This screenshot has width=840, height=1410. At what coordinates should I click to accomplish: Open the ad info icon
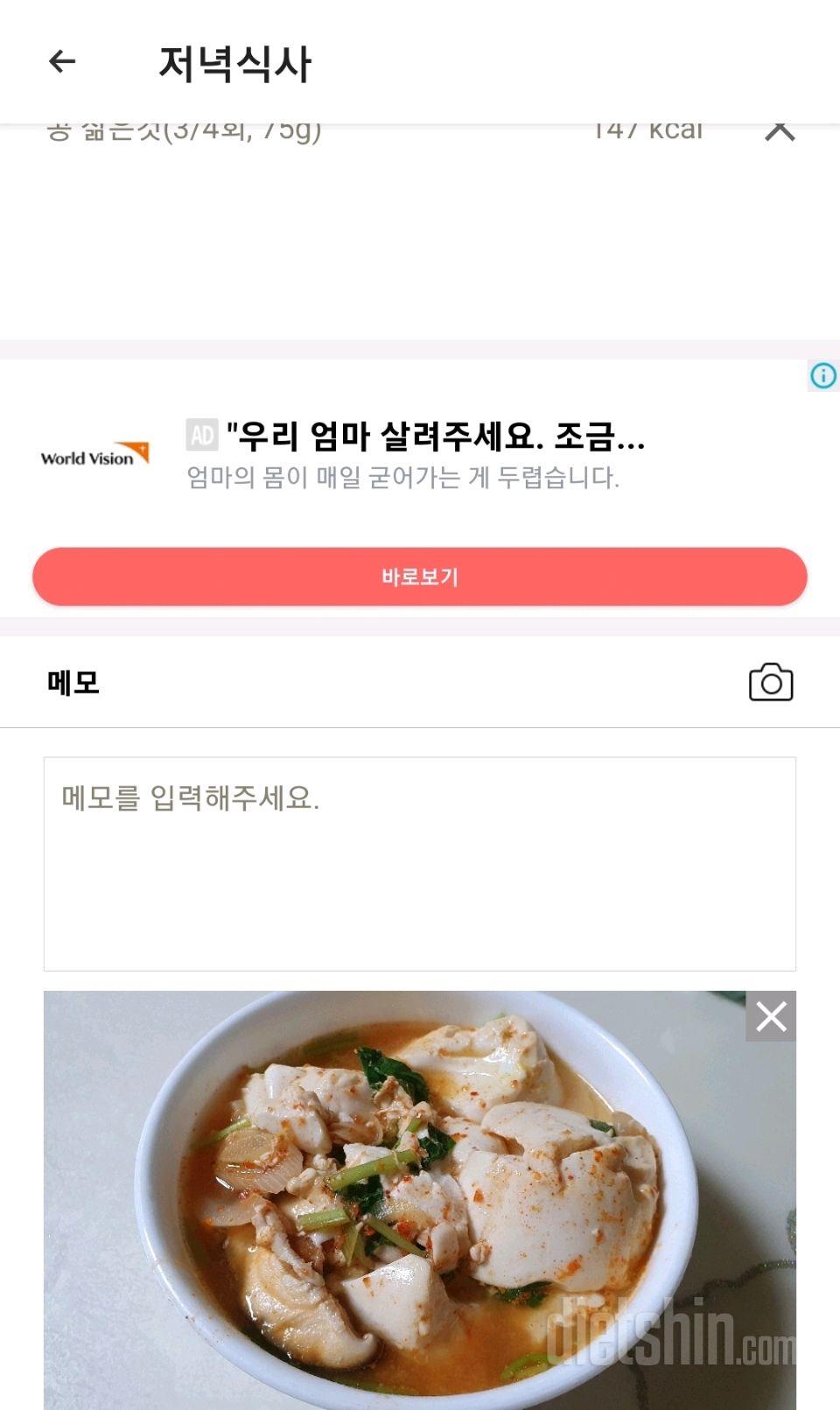(822, 376)
